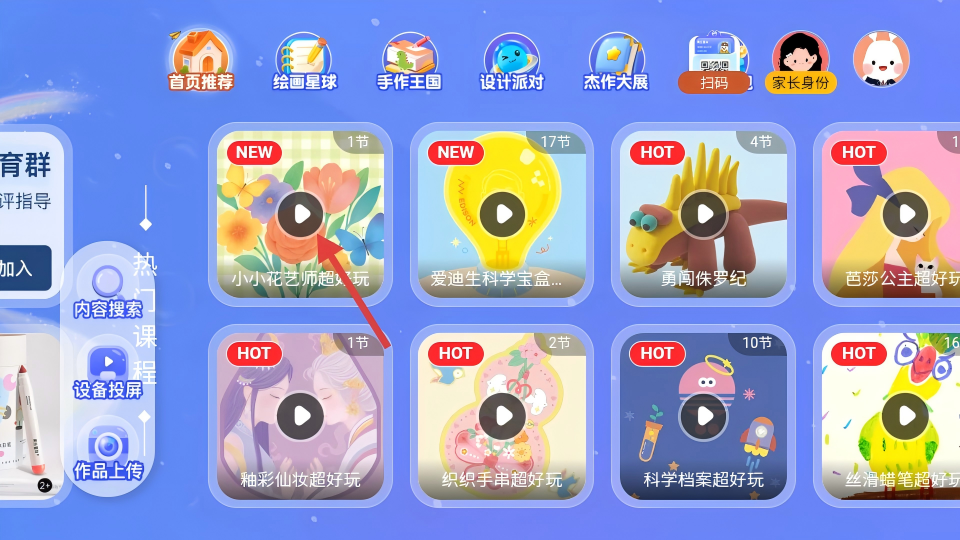
Task: Play the 织织手串超好玩 course
Action: pyautogui.click(x=502, y=415)
